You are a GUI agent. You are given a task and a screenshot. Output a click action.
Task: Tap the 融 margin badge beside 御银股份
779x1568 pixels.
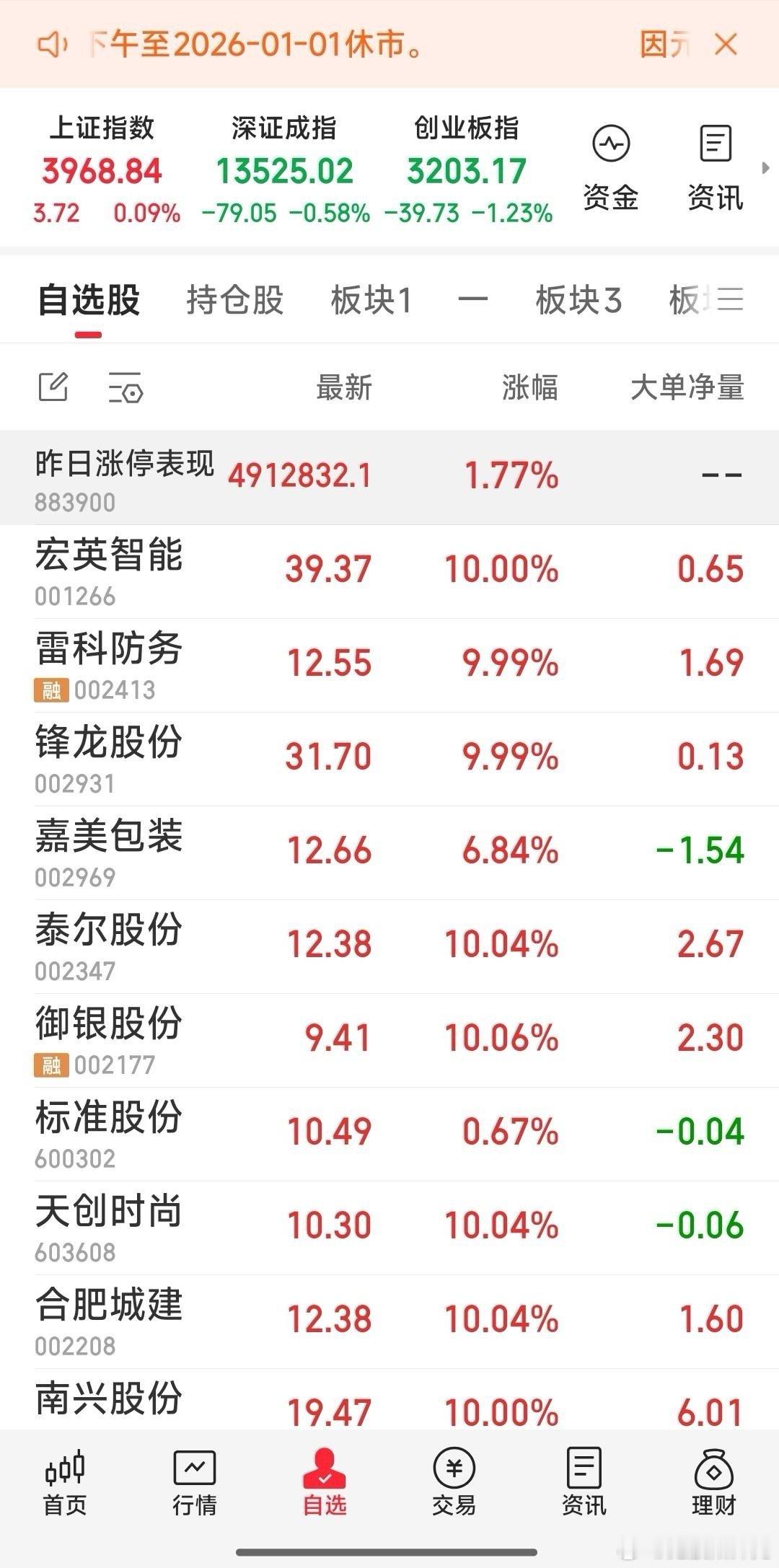point(50,1064)
